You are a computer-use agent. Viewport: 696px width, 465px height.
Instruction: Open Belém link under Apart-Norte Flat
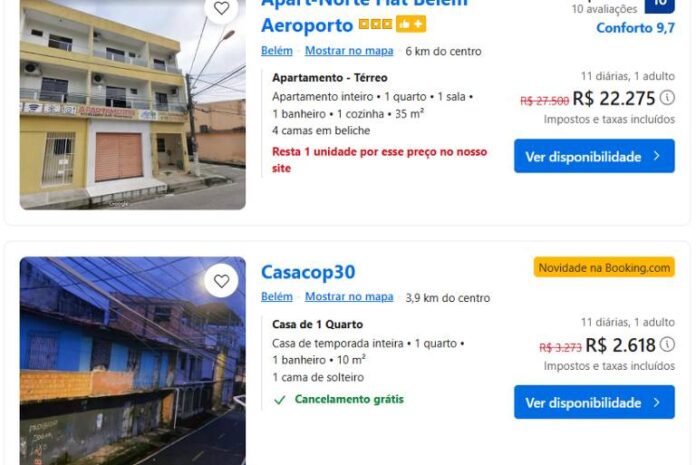point(277,51)
